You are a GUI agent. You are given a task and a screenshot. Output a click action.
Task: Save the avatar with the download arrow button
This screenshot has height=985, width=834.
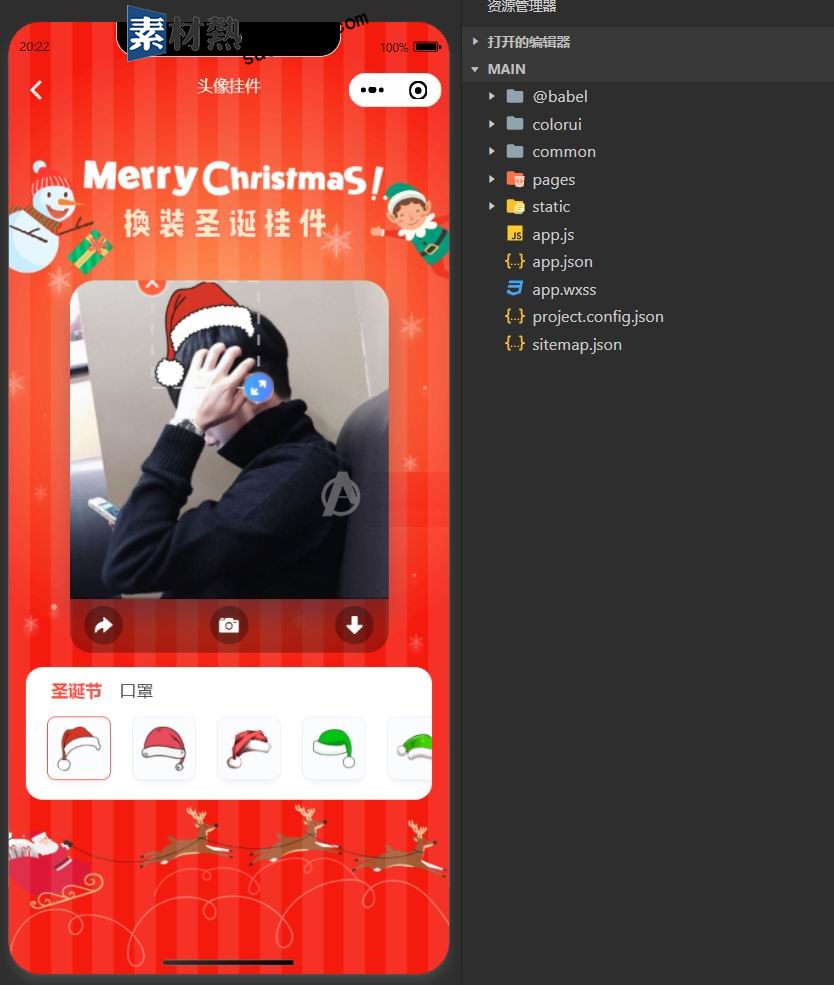354,626
